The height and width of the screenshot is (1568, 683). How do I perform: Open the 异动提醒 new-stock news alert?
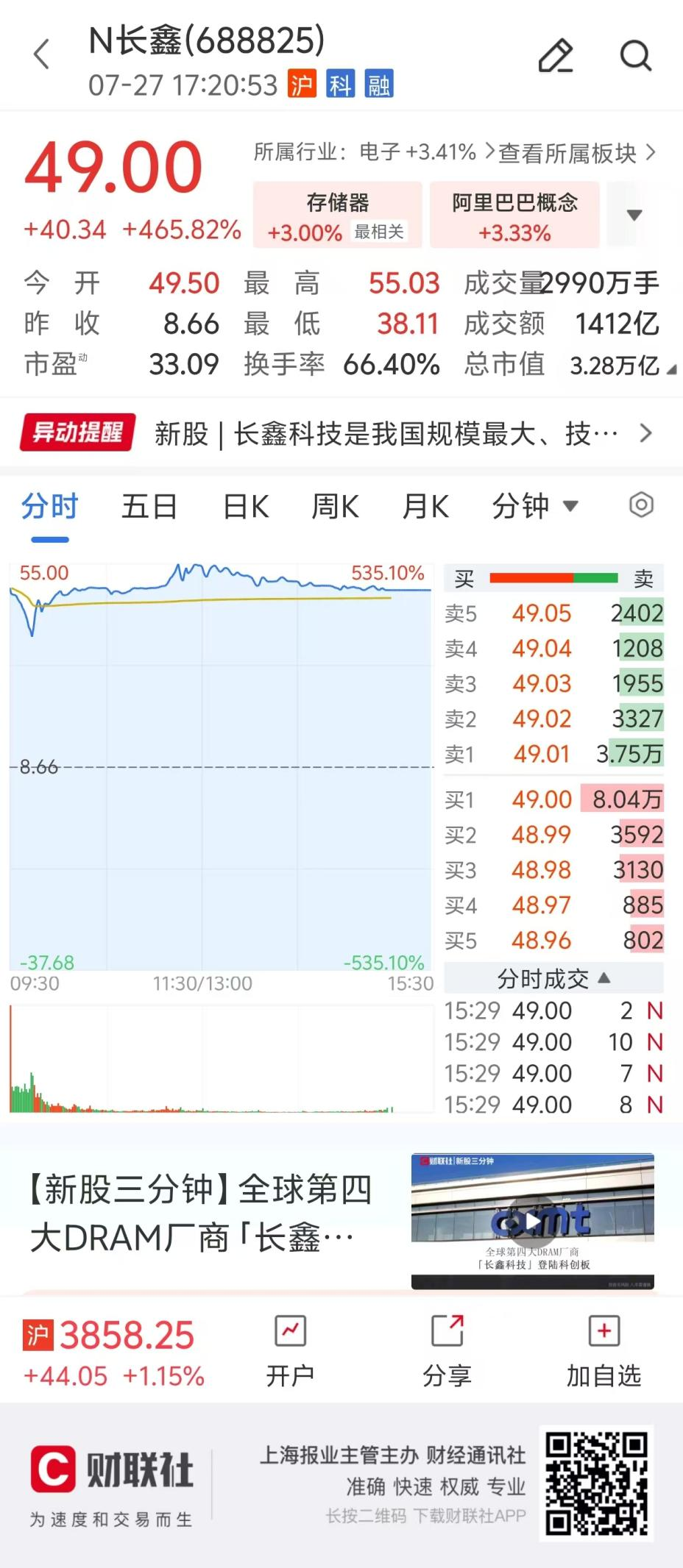[x=336, y=433]
